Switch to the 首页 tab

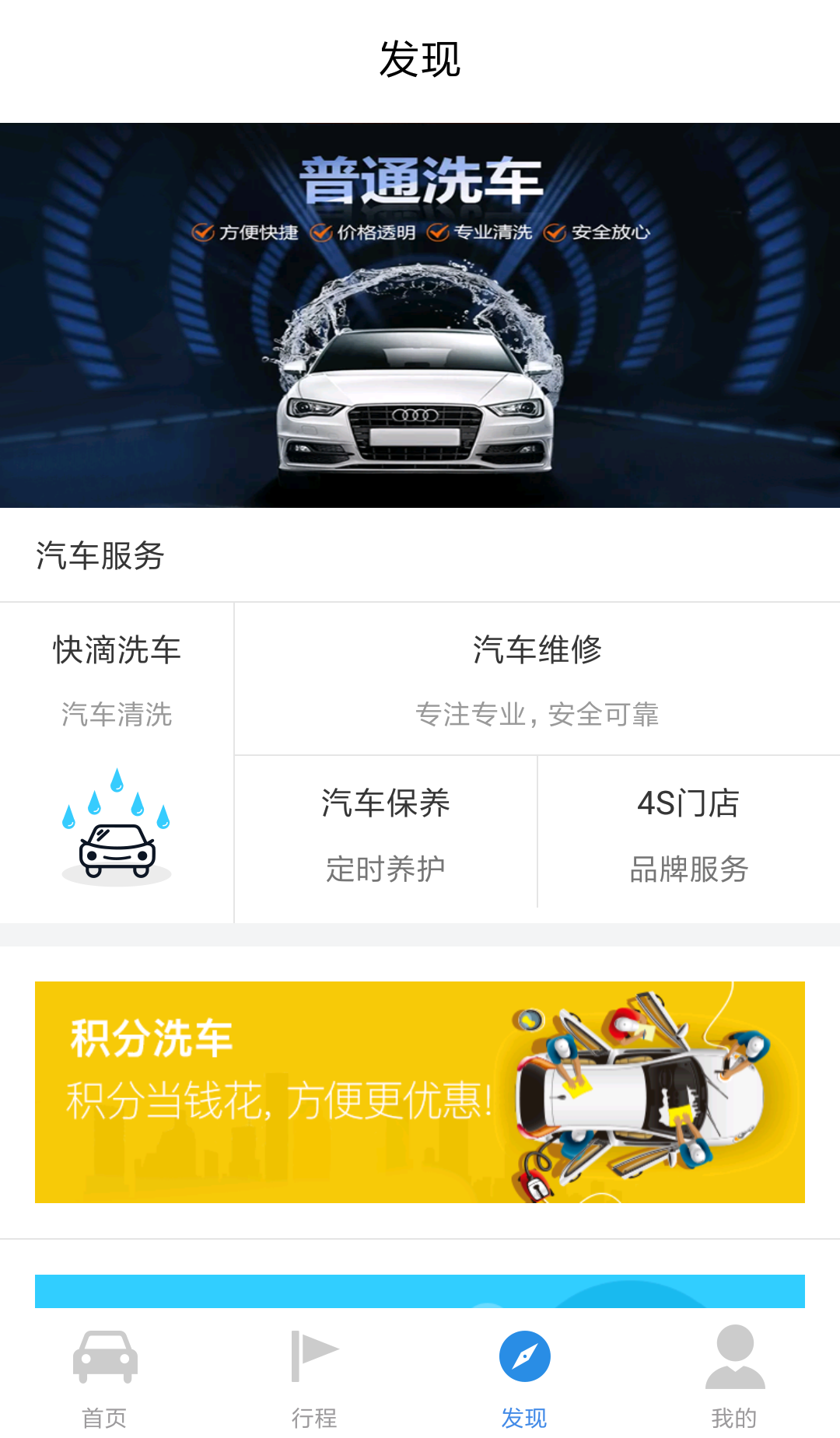point(106,1377)
